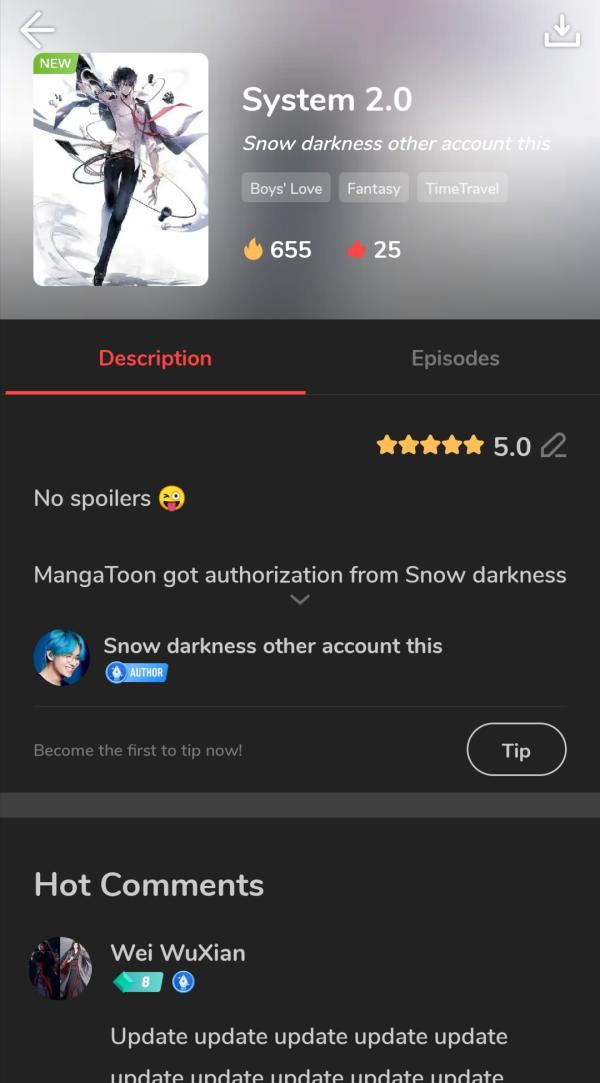Open Wei WuXian's commenter profile
Viewport: 600px width, 1083px height.
click(60, 968)
